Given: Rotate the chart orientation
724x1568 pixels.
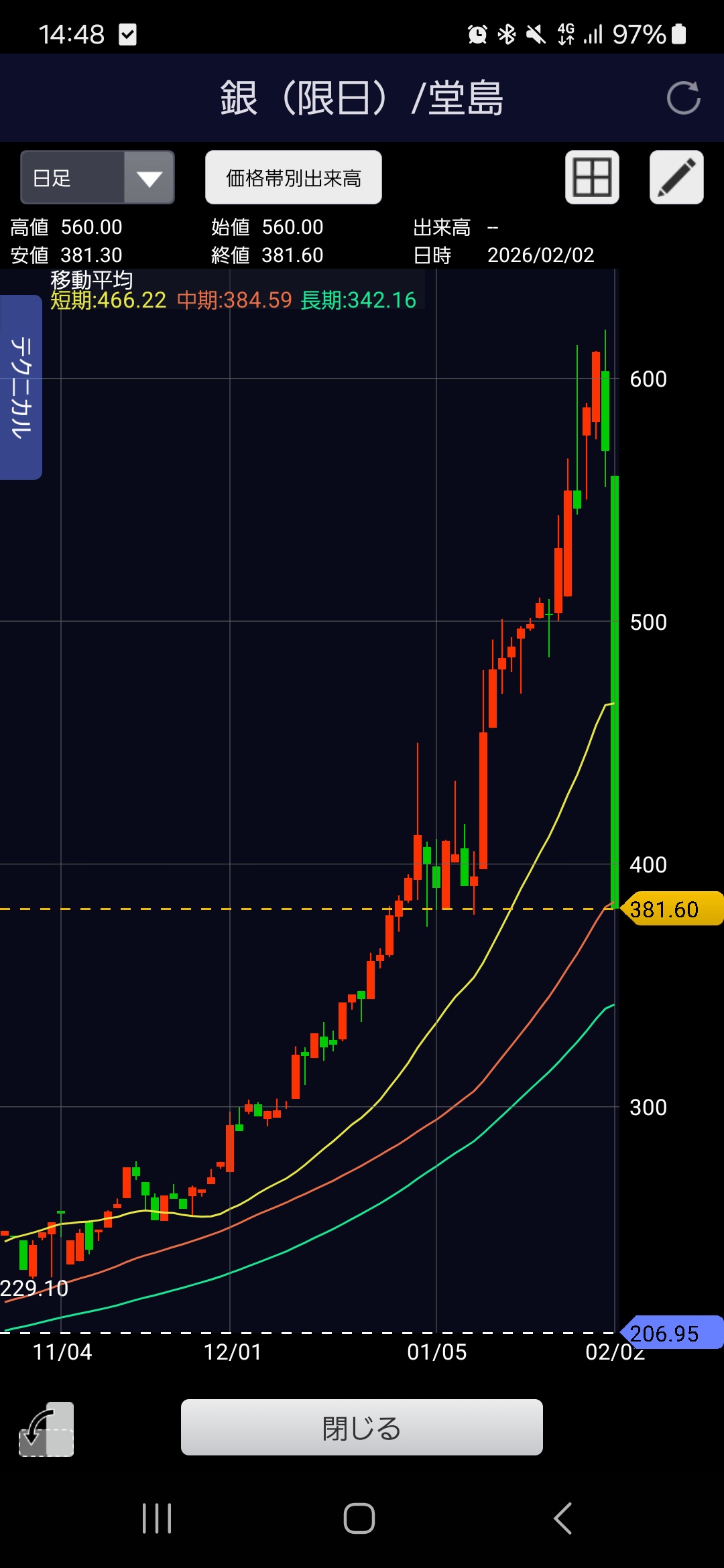Looking at the screenshot, I should [x=46, y=1429].
